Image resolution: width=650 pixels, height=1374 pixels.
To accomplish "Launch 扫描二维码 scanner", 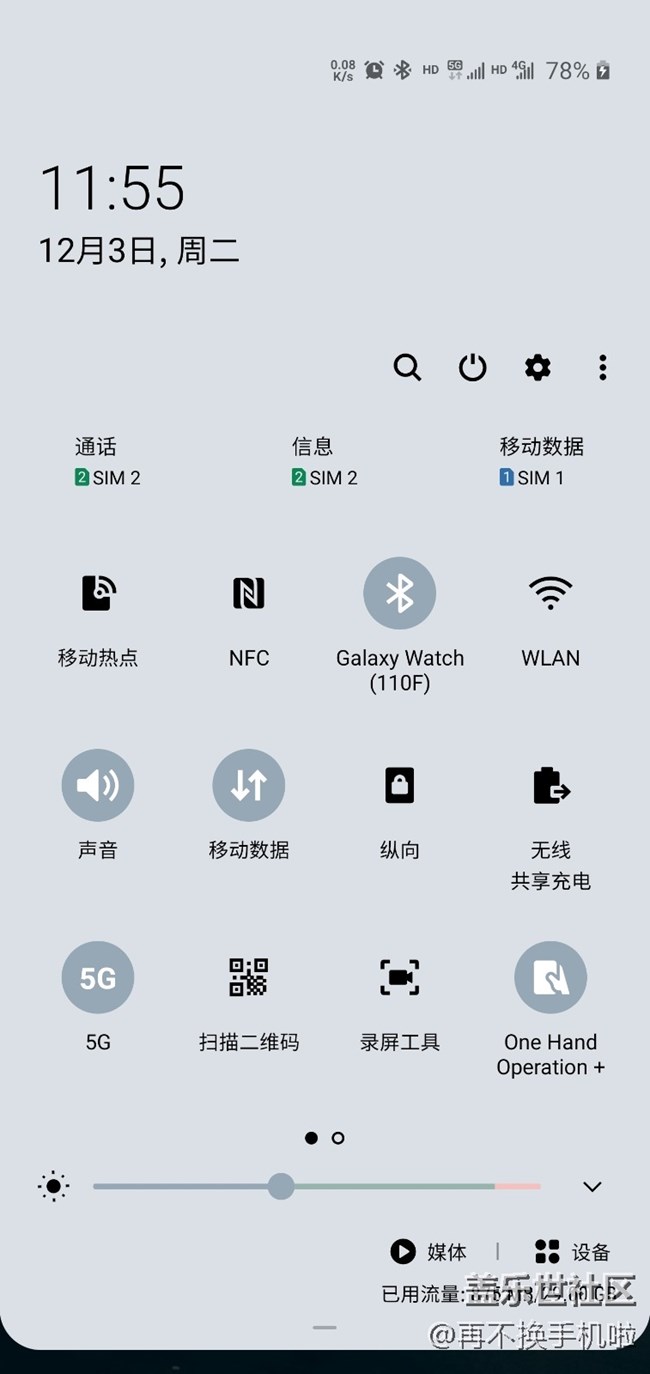I will 249,978.
